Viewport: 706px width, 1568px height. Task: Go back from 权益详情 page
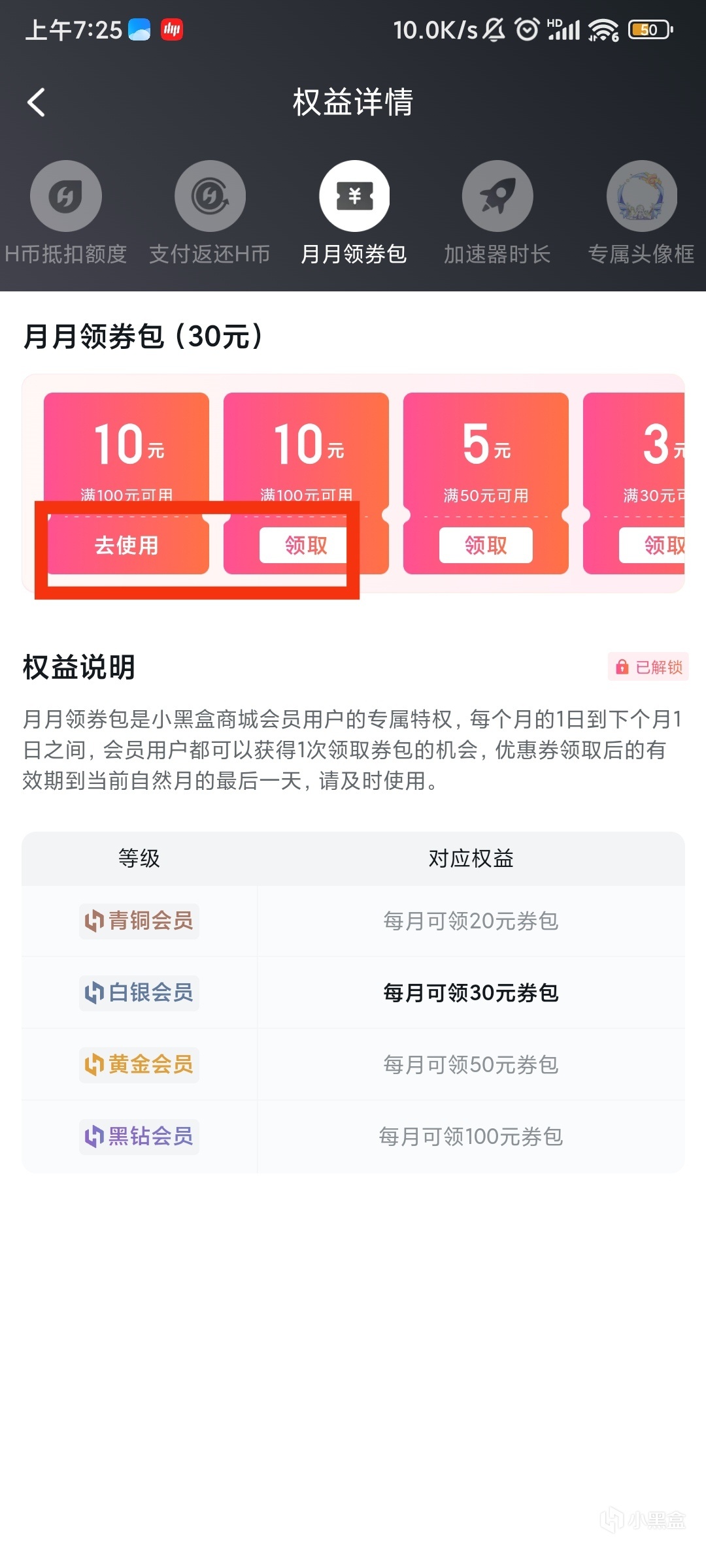click(37, 103)
